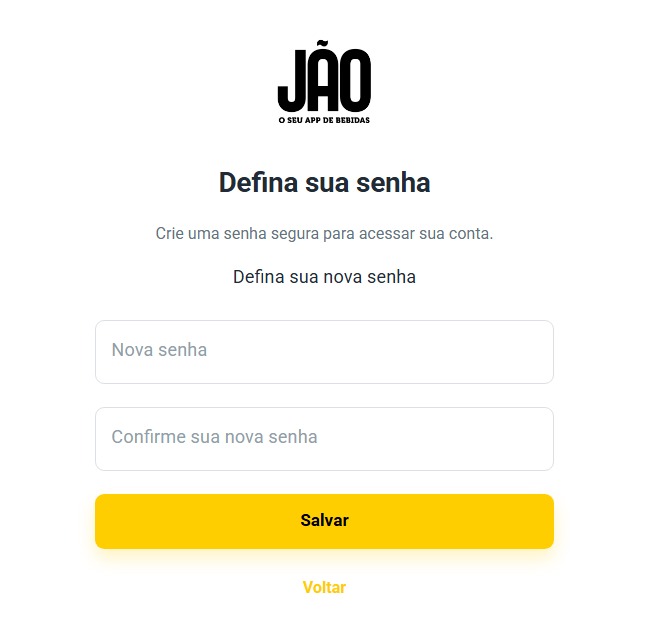Go back via the Voltar link
Screen dimensions: 656x633
(x=324, y=587)
